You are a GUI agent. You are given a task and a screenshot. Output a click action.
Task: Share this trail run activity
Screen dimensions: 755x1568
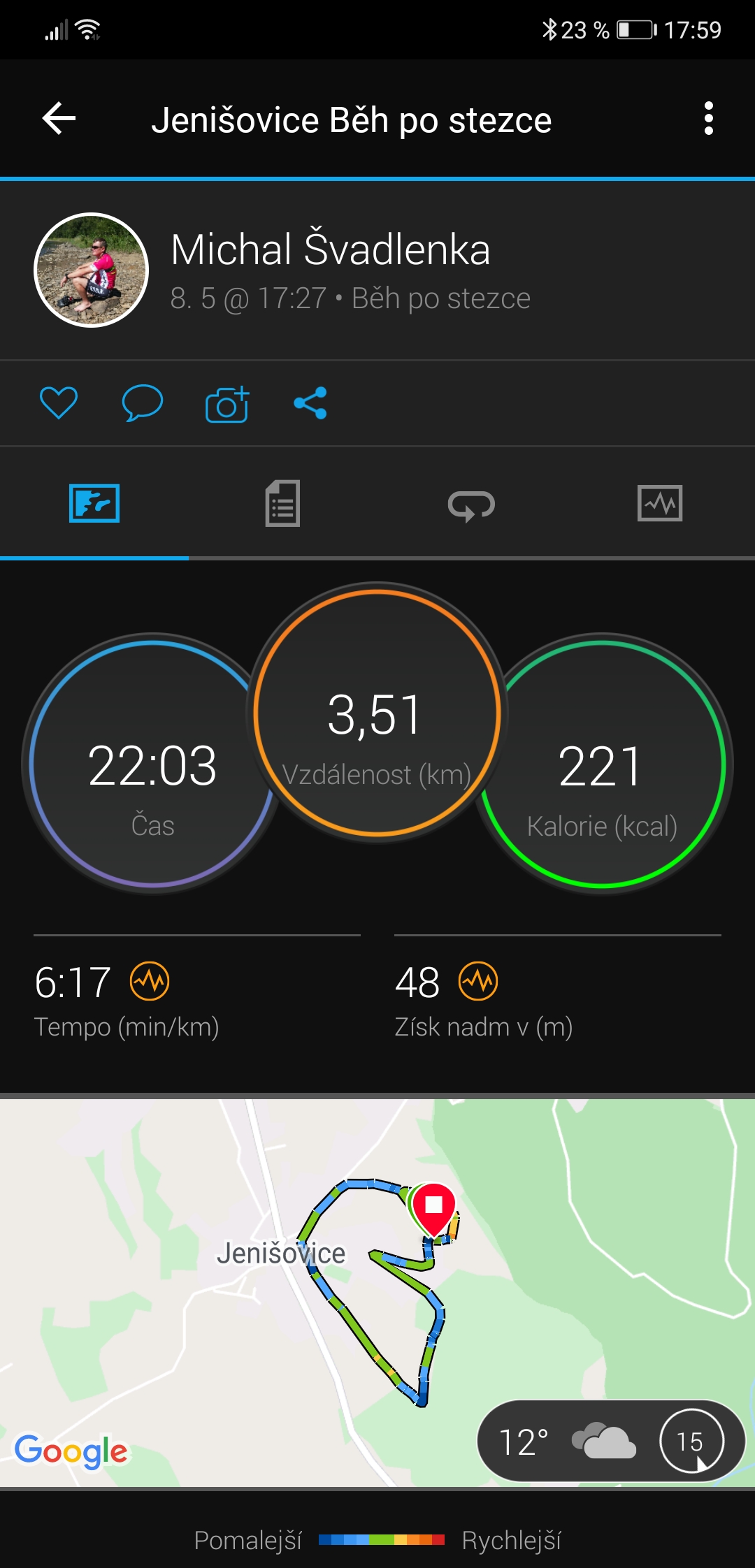pos(310,403)
